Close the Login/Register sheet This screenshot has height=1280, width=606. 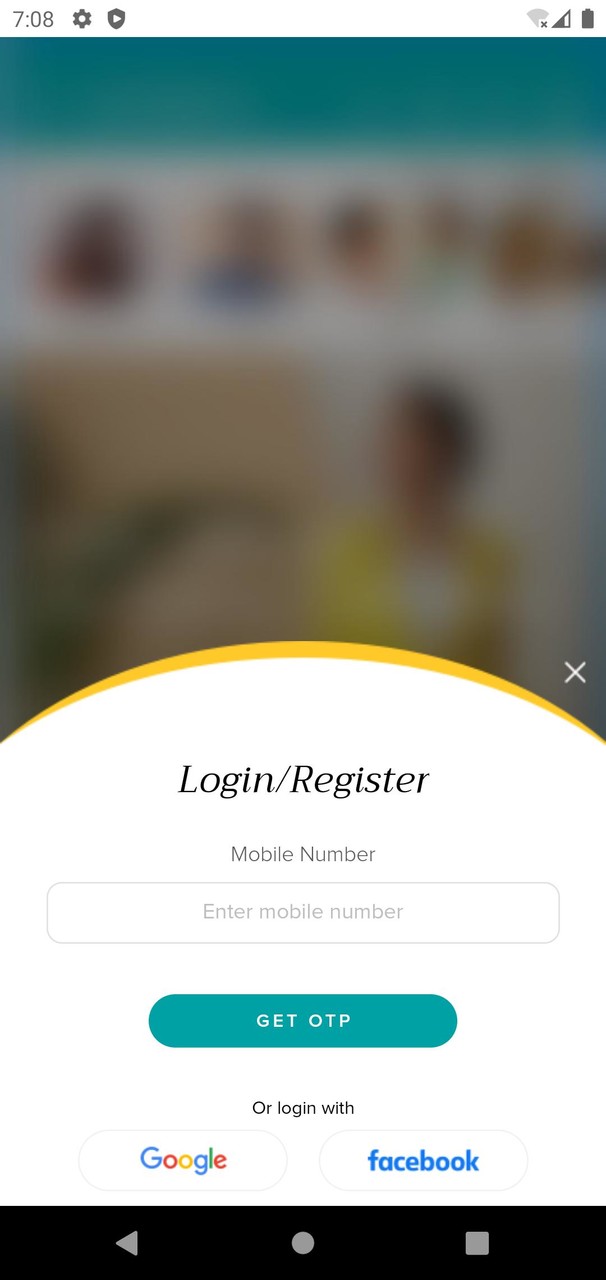575,672
